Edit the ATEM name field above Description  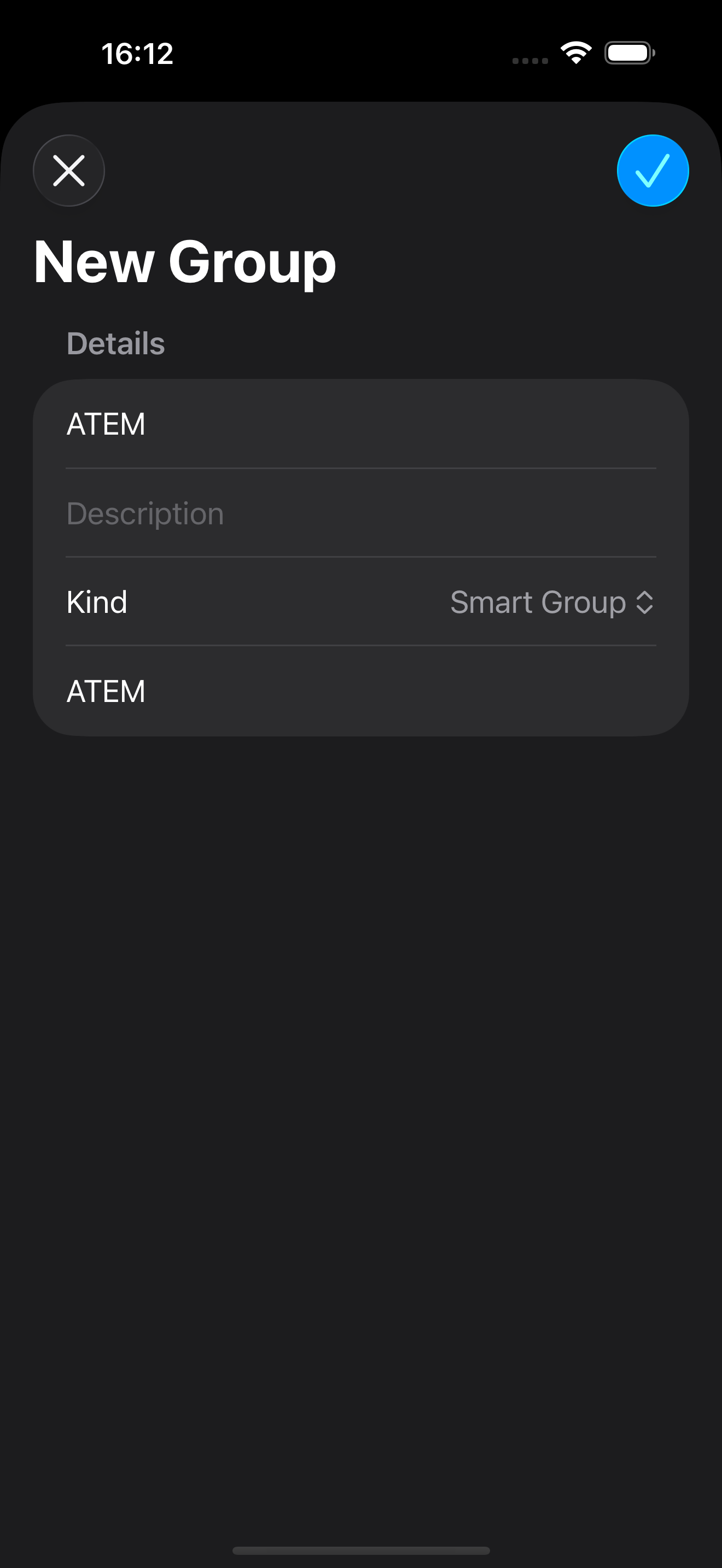point(359,424)
